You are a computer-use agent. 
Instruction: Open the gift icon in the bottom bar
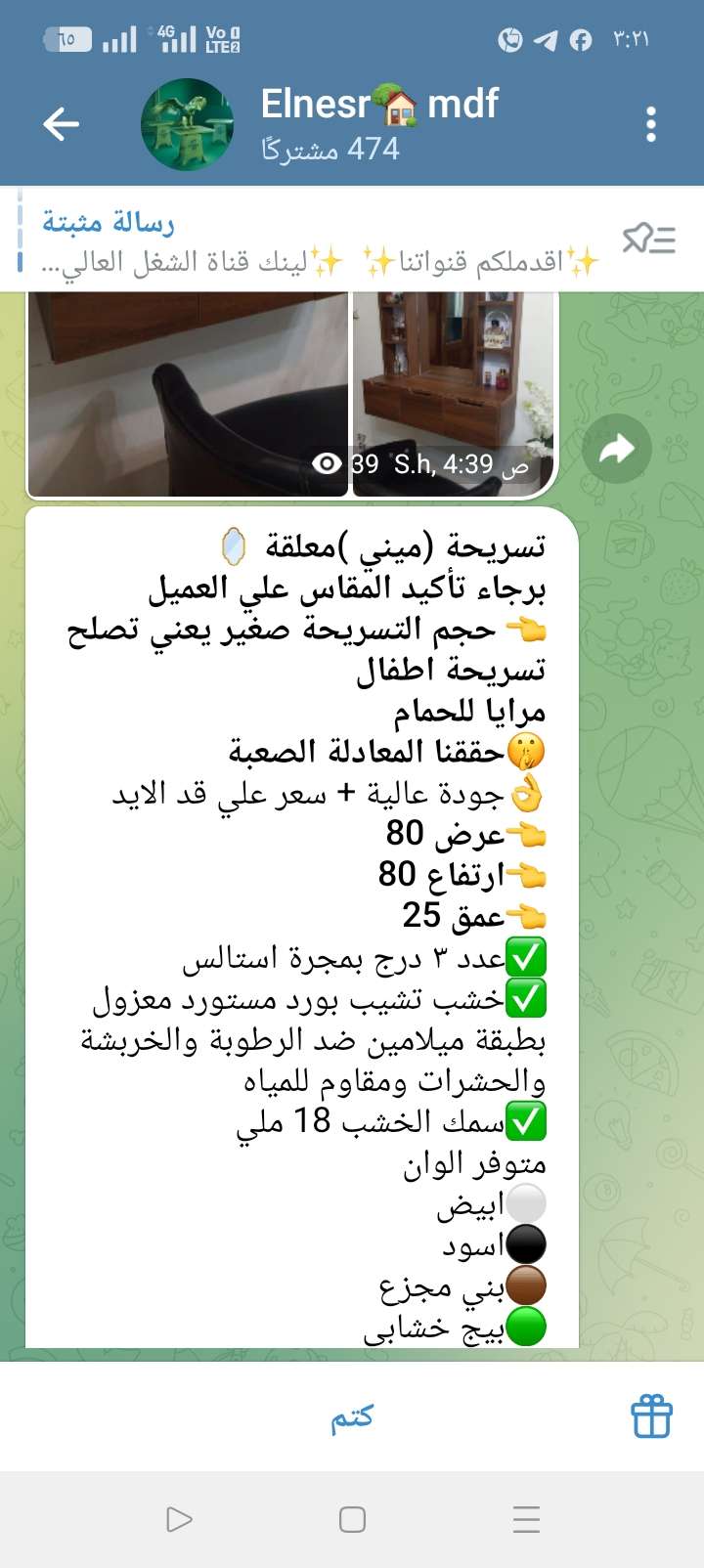coord(651,1416)
